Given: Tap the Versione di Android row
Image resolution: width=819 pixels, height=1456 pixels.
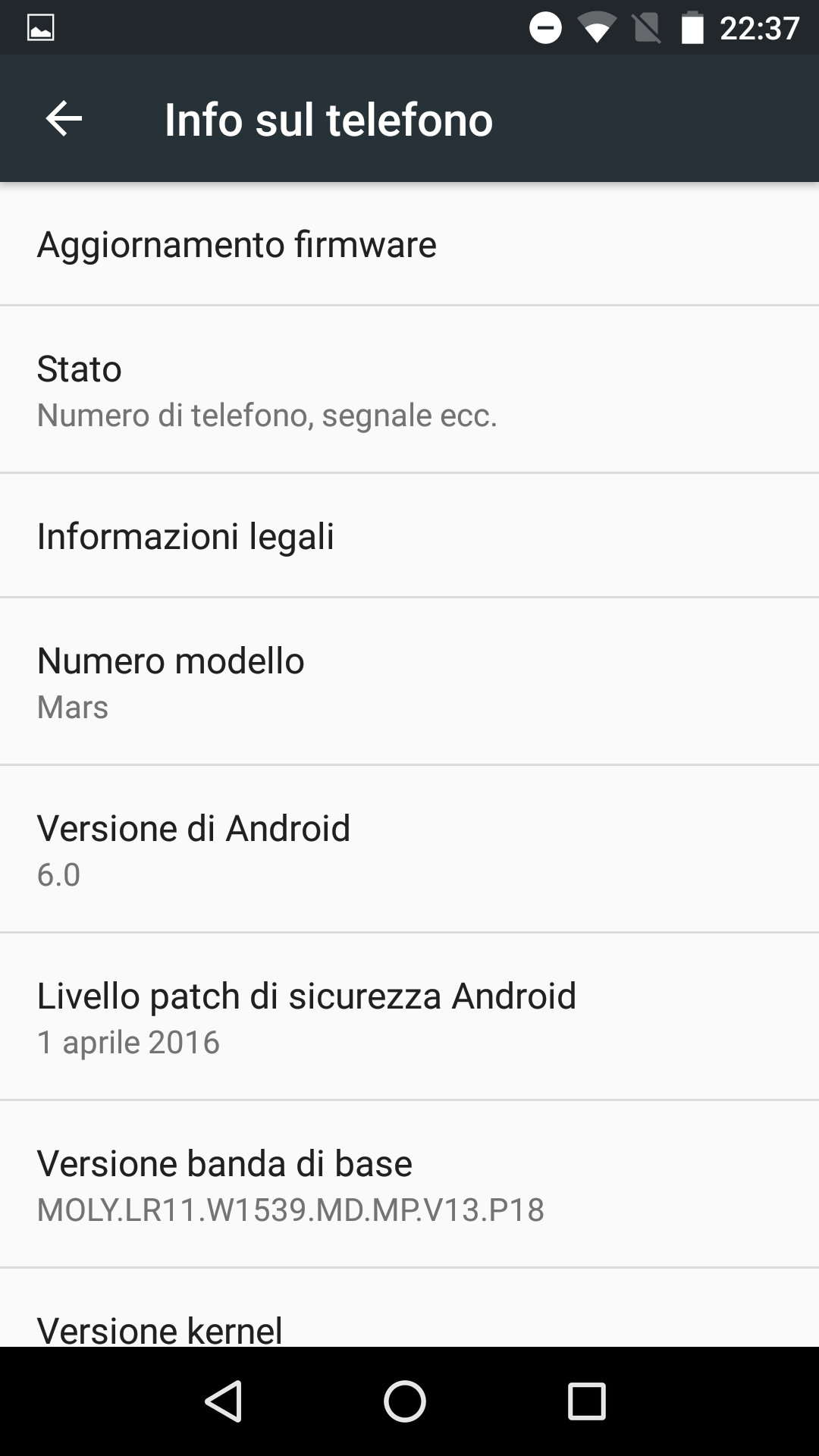Looking at the screenshot, I should 409,849.
